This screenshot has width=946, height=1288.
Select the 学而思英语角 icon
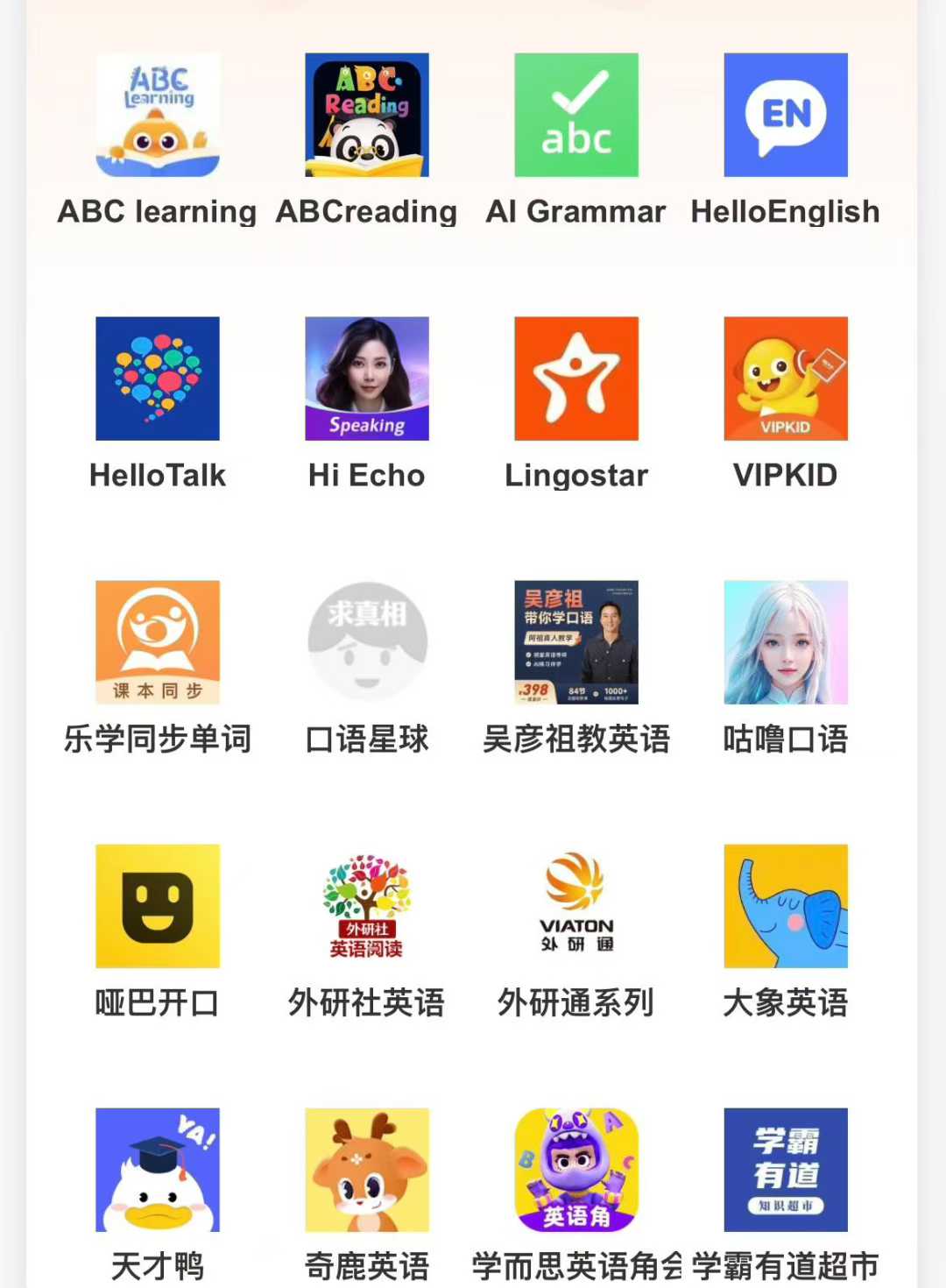point(576,1170)
